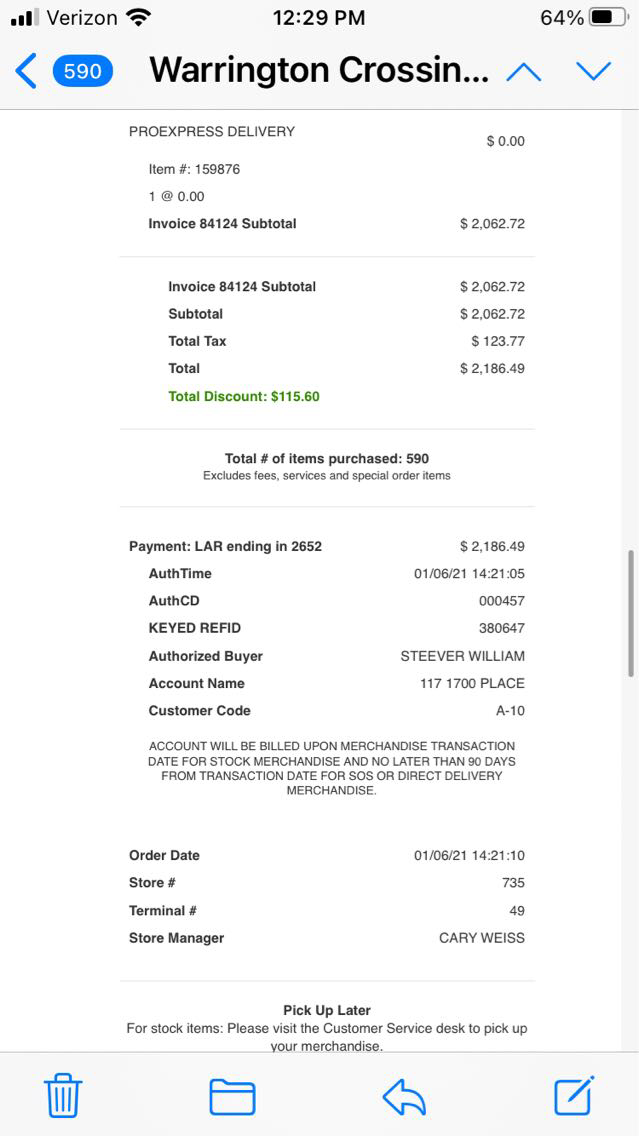639x1136 pixels.
Task: Move this email to a folder
Action: [x=232, y=1096]
